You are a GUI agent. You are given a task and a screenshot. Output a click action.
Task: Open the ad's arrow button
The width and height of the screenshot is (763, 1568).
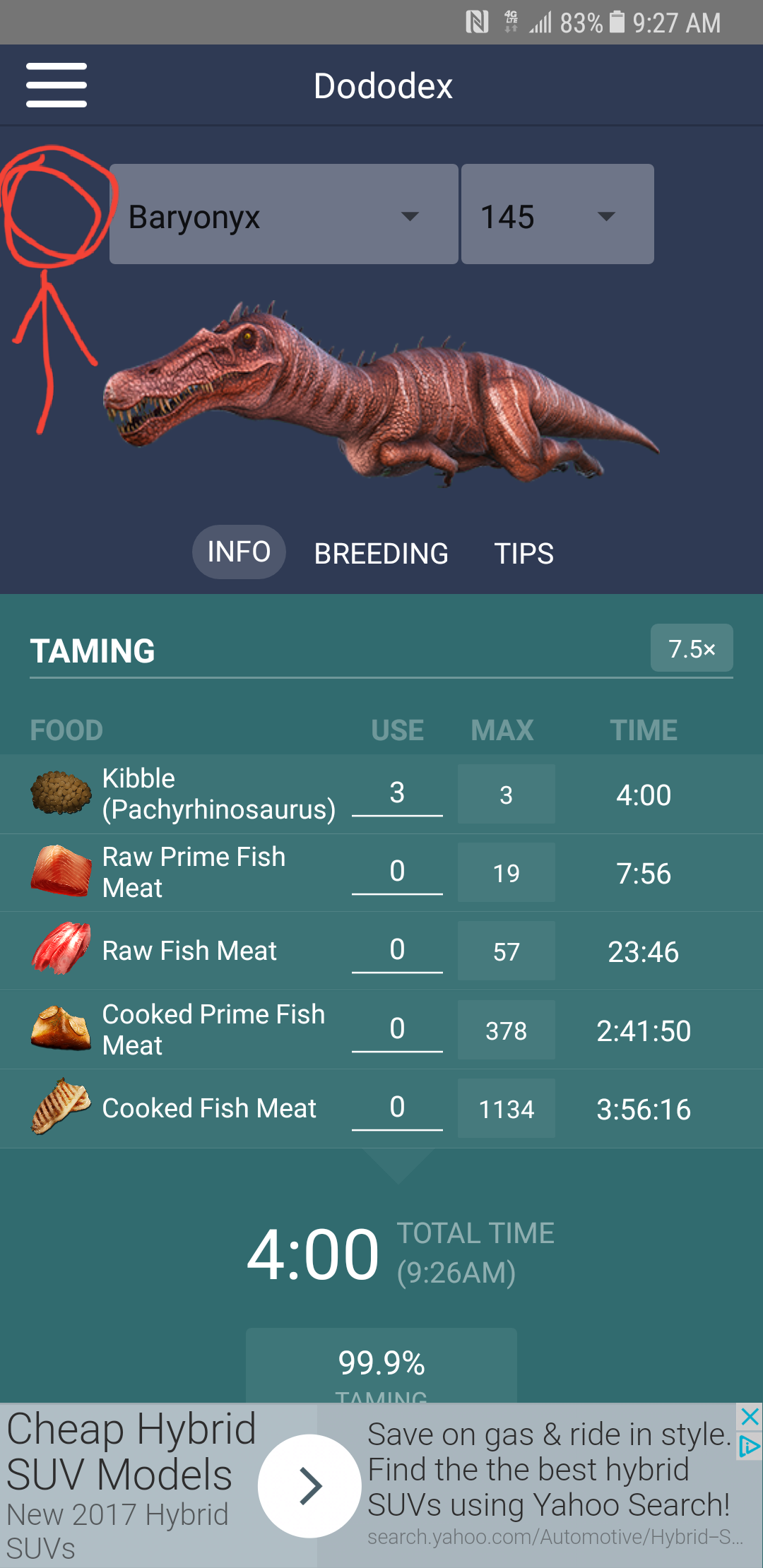click(x=309, y=1486)
